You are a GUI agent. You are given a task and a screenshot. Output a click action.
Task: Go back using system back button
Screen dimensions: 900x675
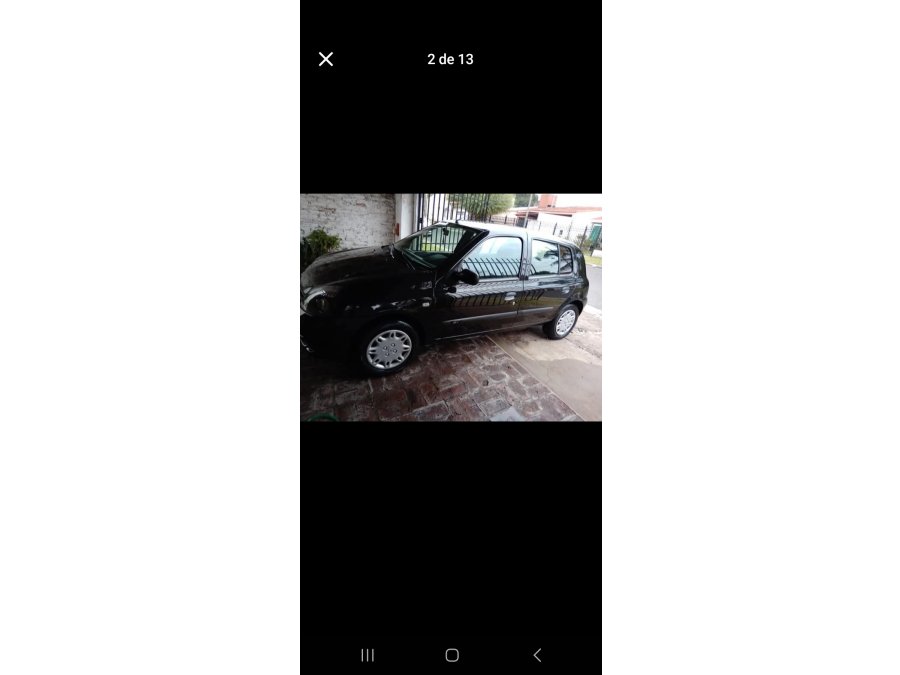pos(537,655)
